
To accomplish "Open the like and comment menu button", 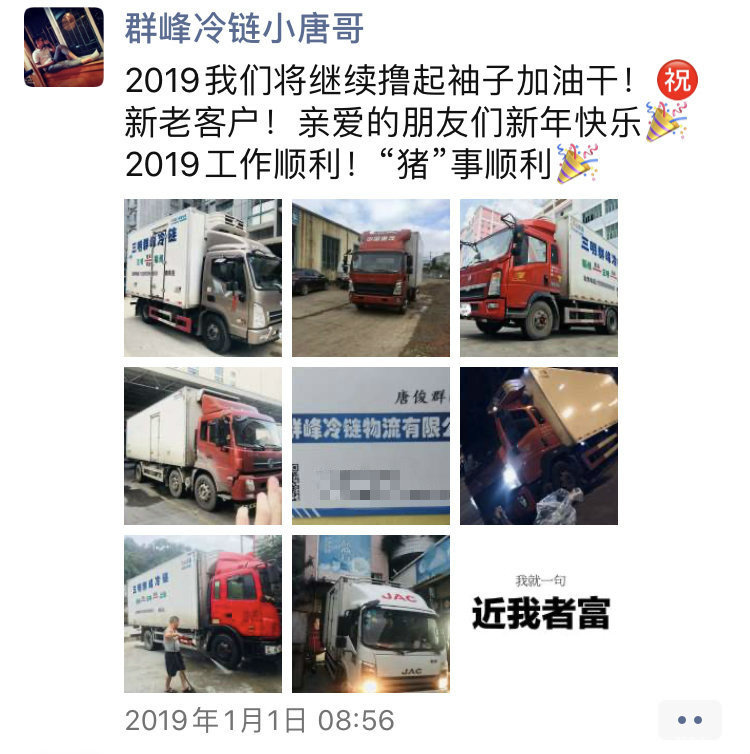I will 690,720.
